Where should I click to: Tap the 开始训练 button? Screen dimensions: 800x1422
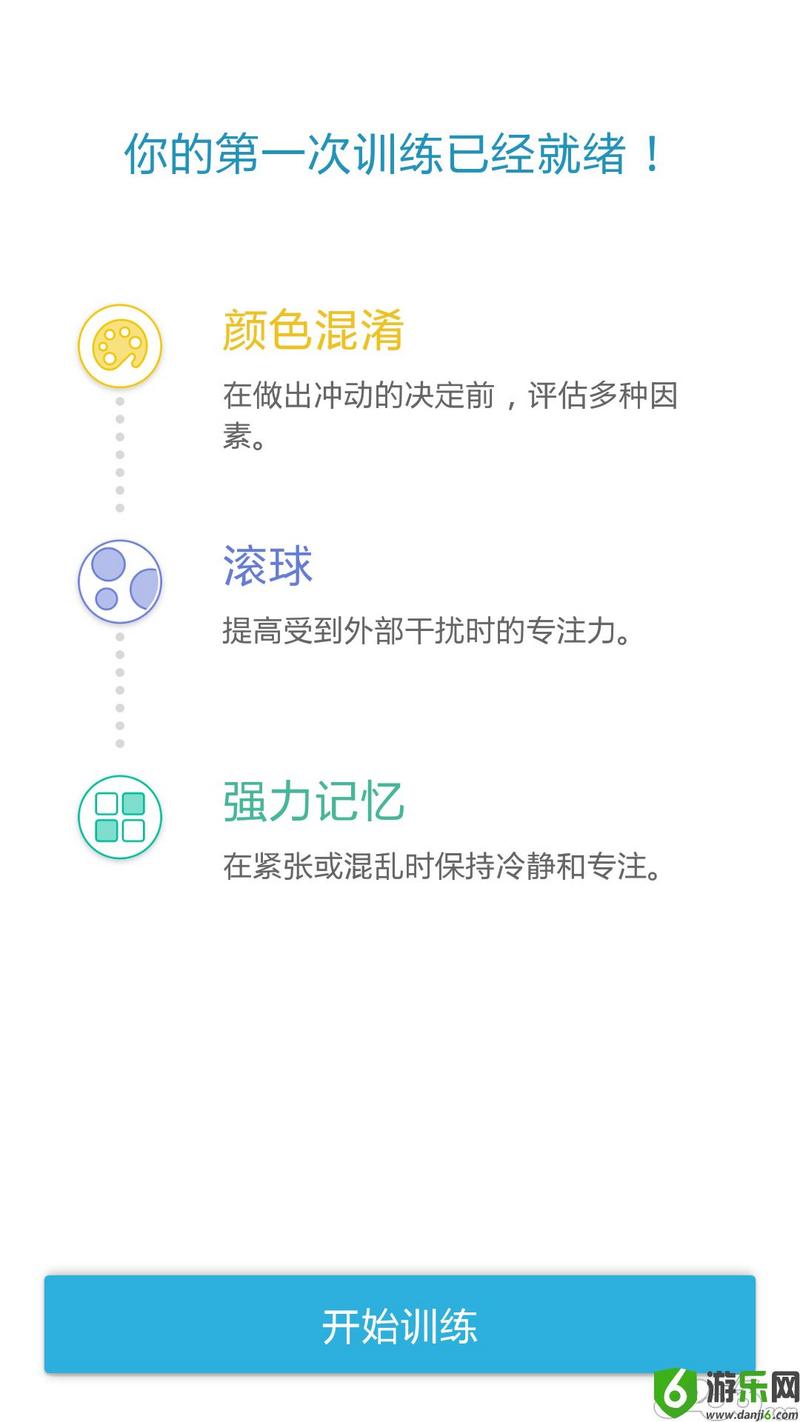click(x=399, y=1324)
